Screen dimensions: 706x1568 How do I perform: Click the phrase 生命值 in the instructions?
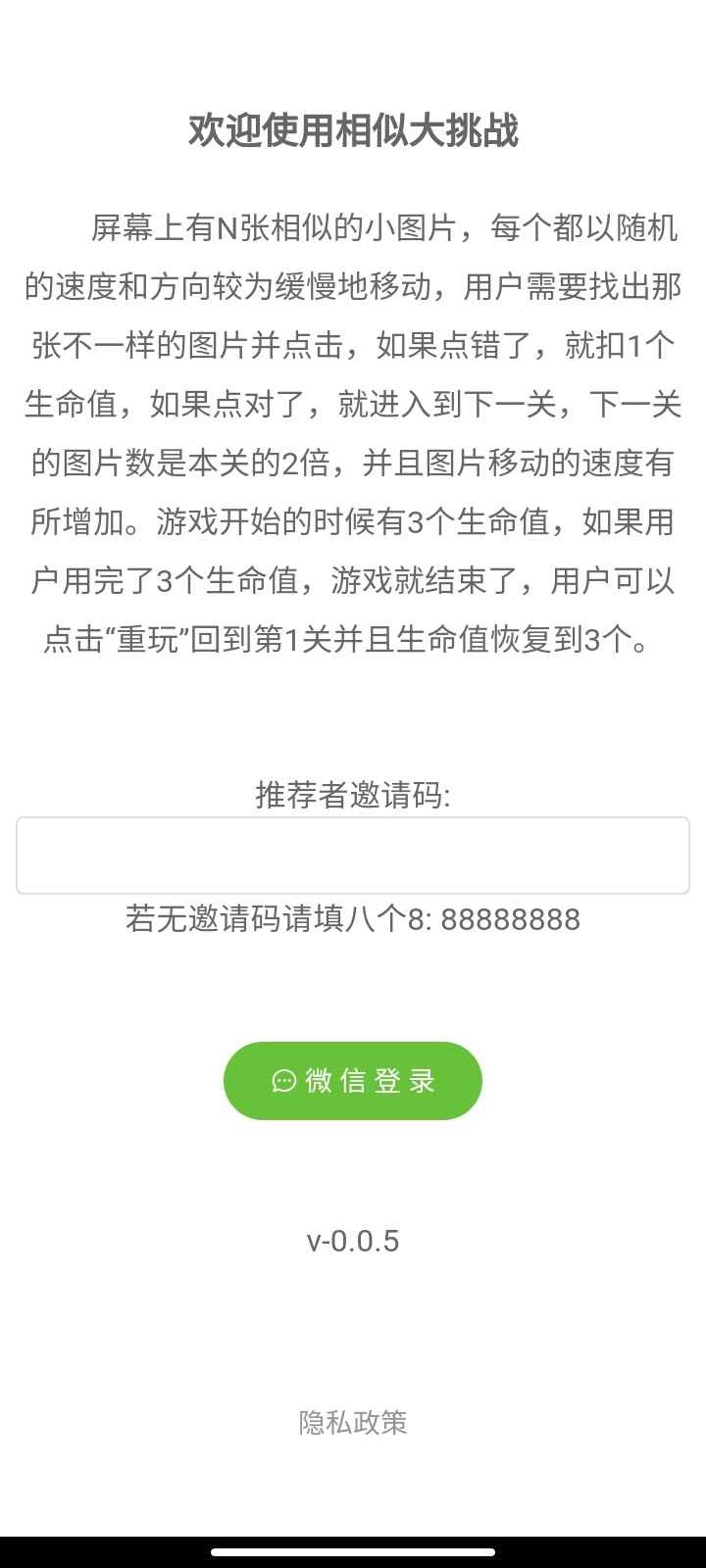coord(69,397)
